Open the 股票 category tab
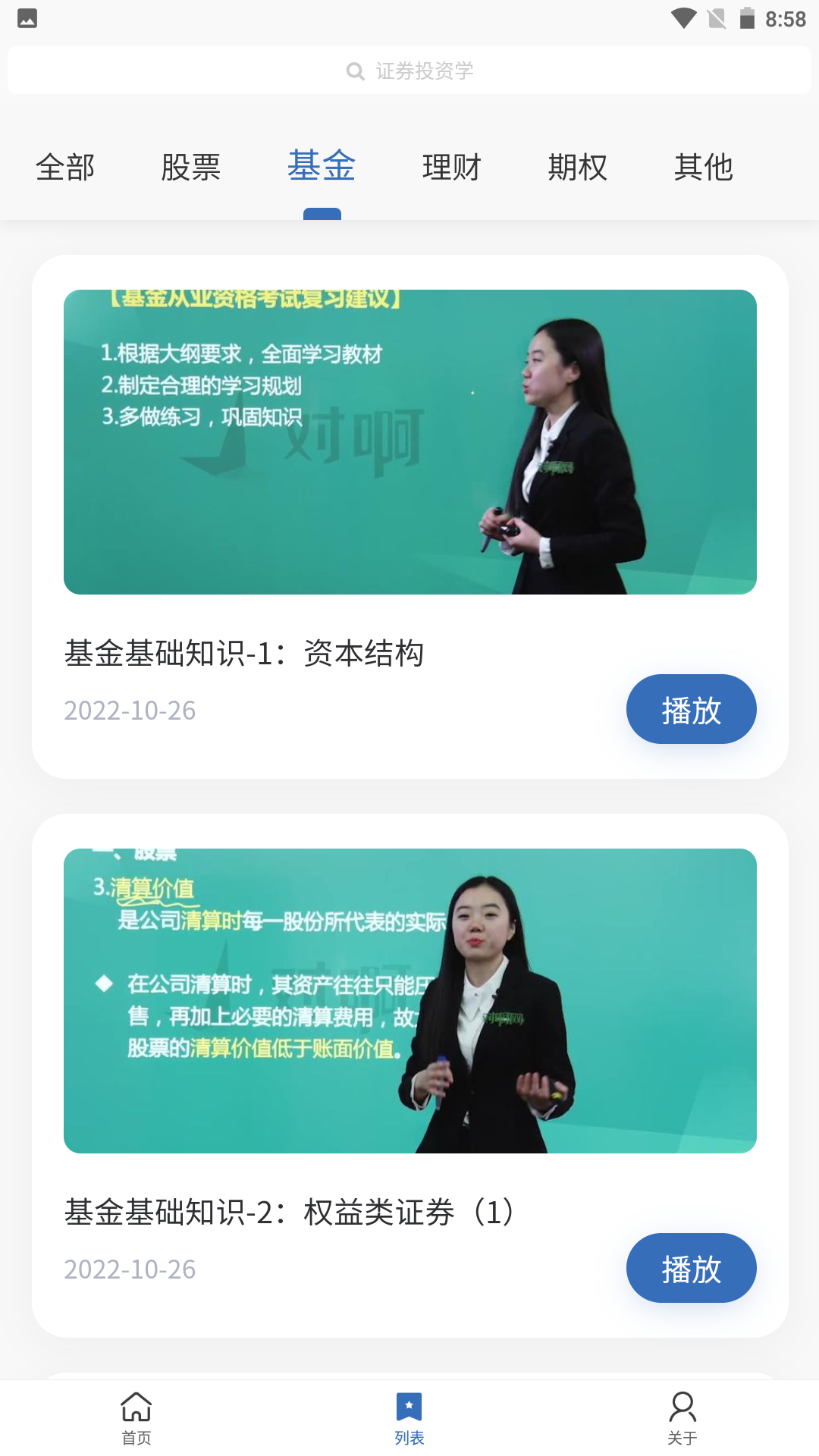 191,167
